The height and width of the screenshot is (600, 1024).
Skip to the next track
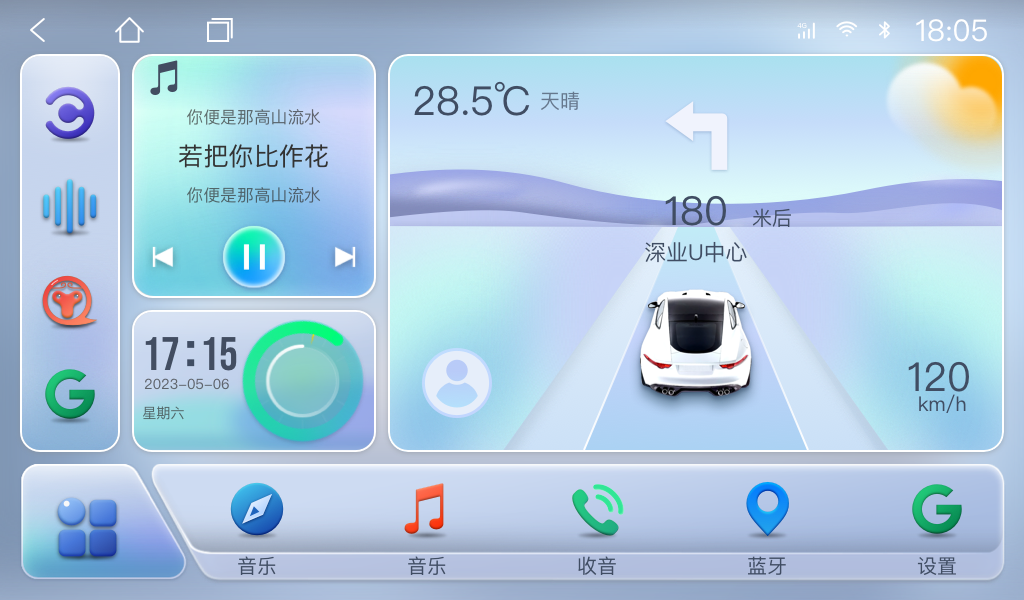click(x=345, y=257)
